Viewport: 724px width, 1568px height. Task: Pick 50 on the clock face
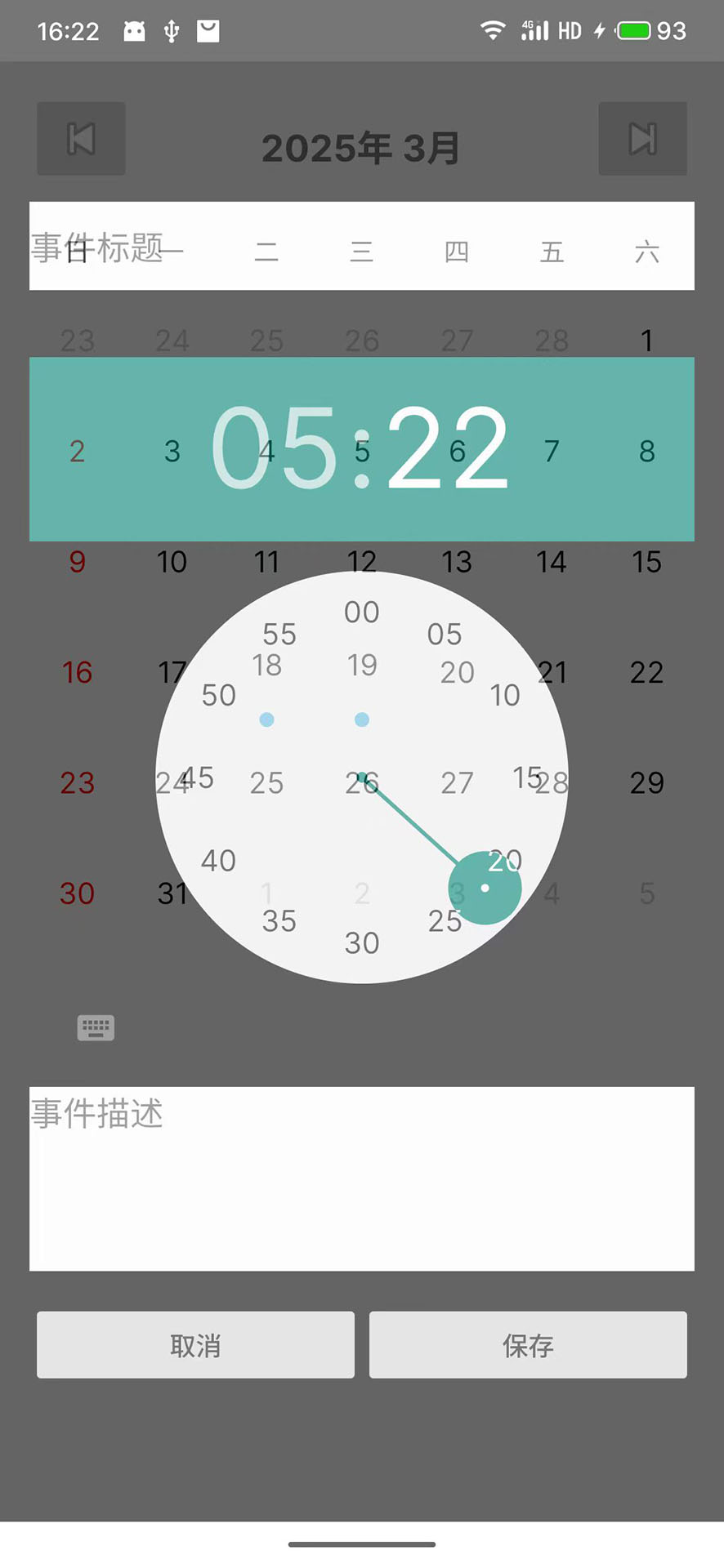coord(218,696)
